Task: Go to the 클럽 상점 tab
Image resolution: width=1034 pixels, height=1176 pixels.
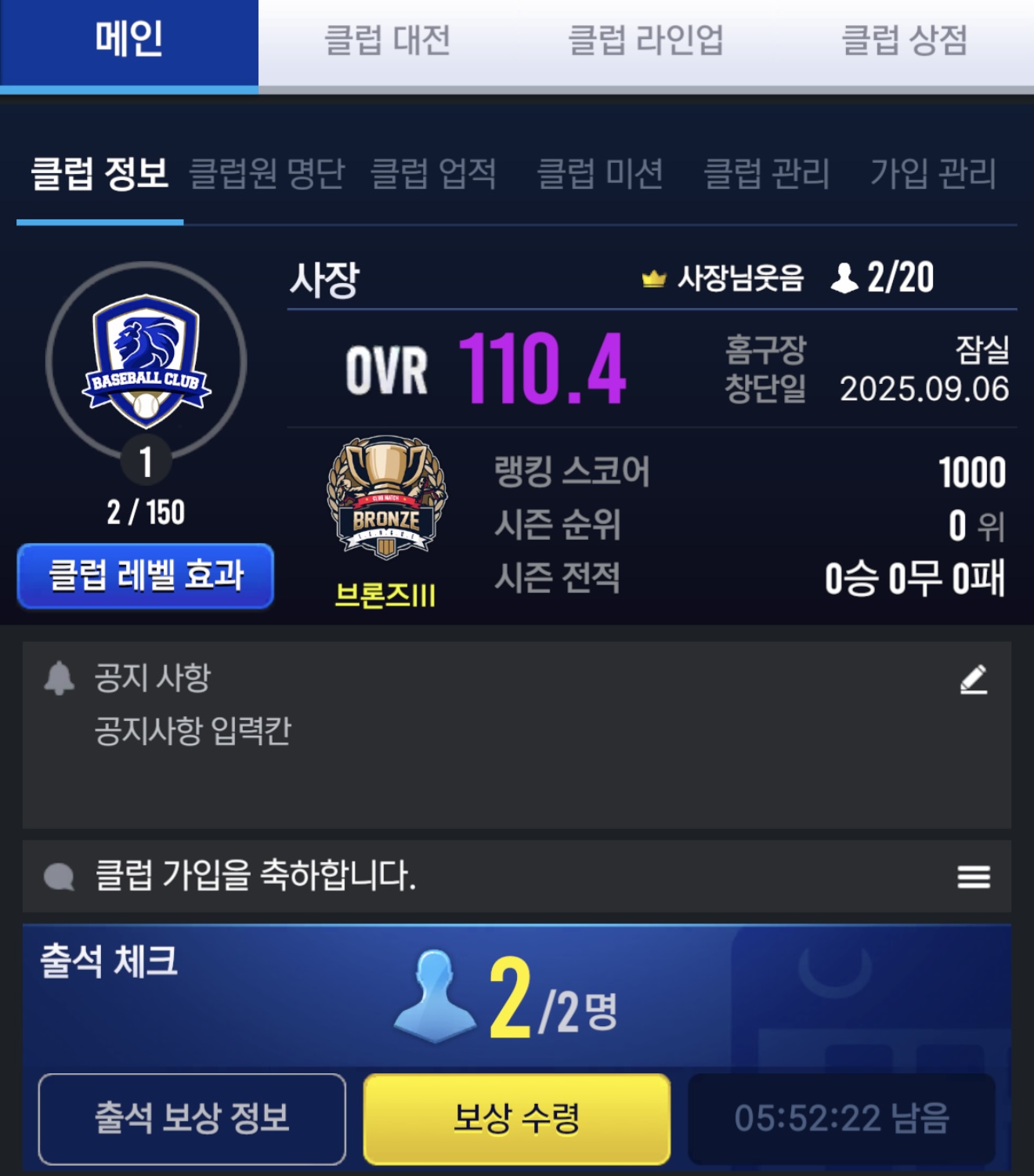Action: click(904, 40)
